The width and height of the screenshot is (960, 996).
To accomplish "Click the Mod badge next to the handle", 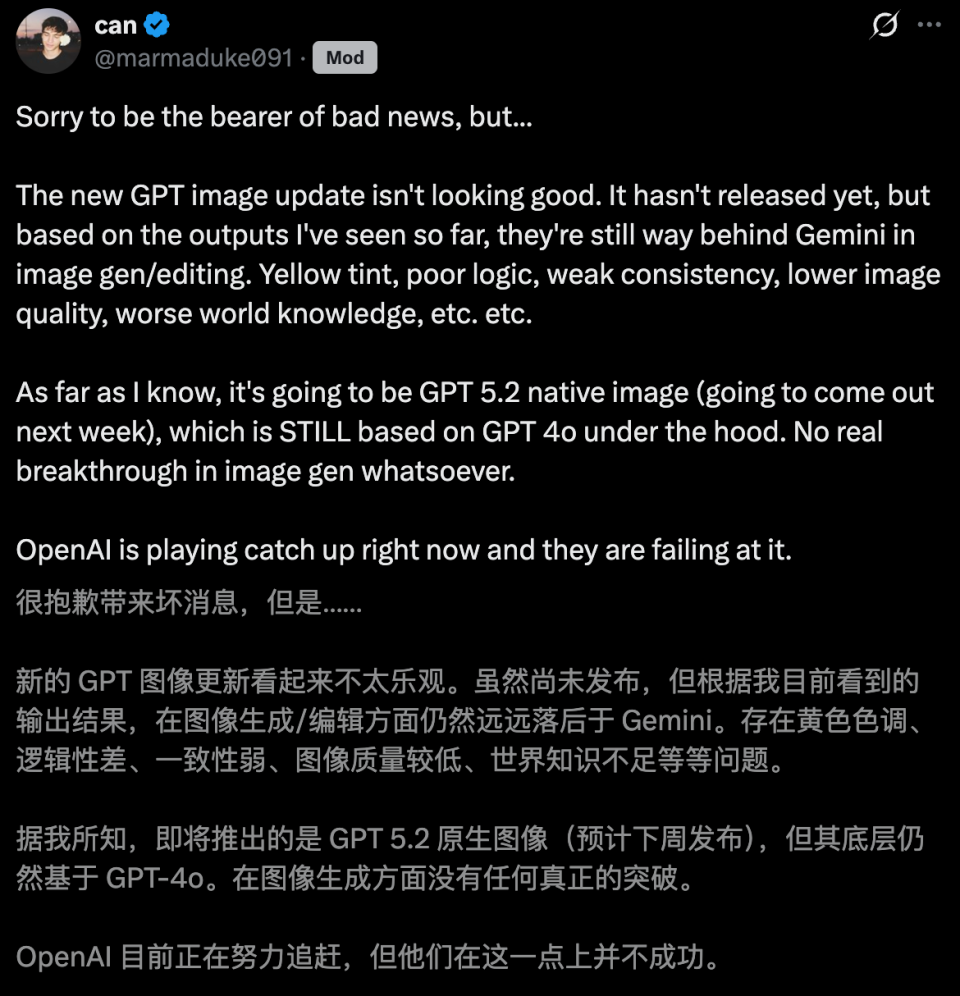I will pyautogui.click(x=344, y=58).
